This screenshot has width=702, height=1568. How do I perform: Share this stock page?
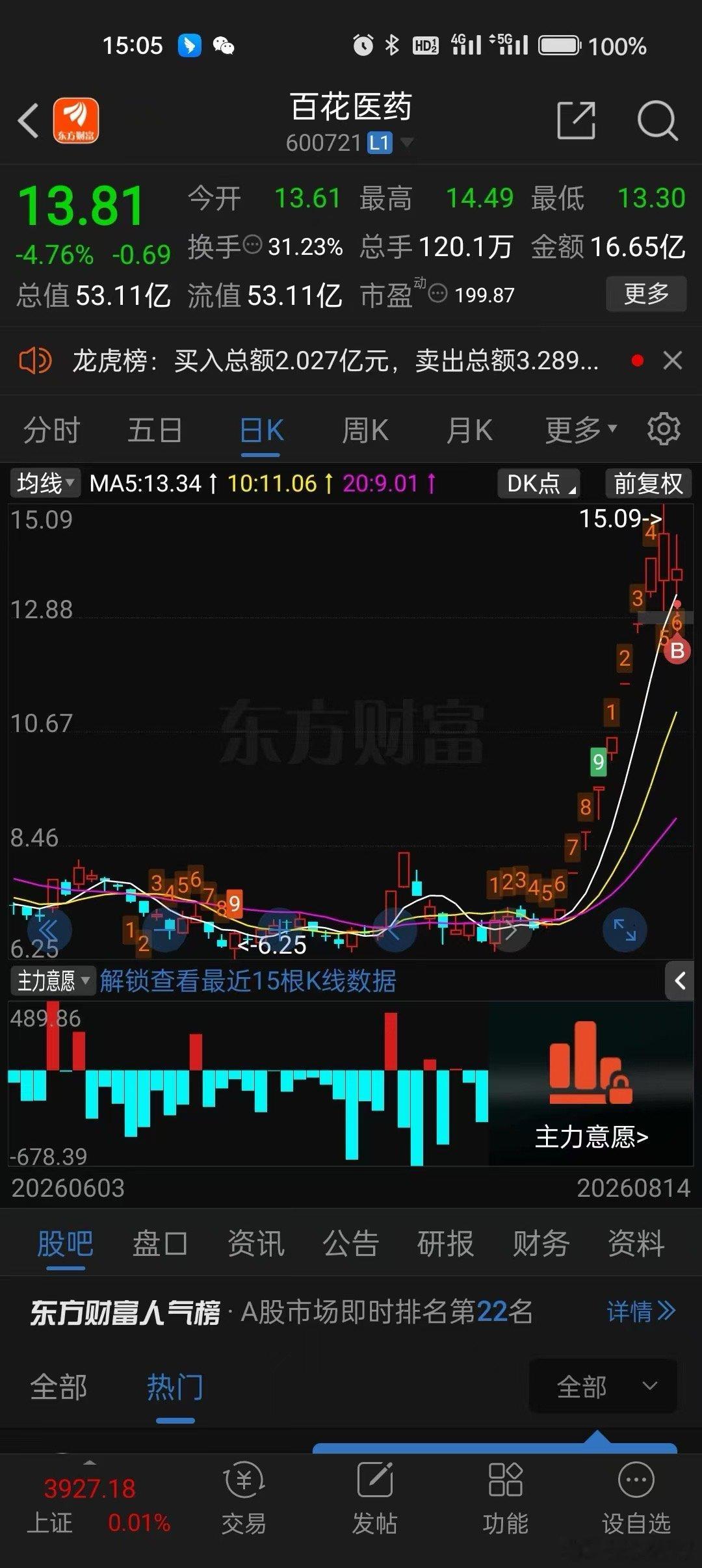577,120
